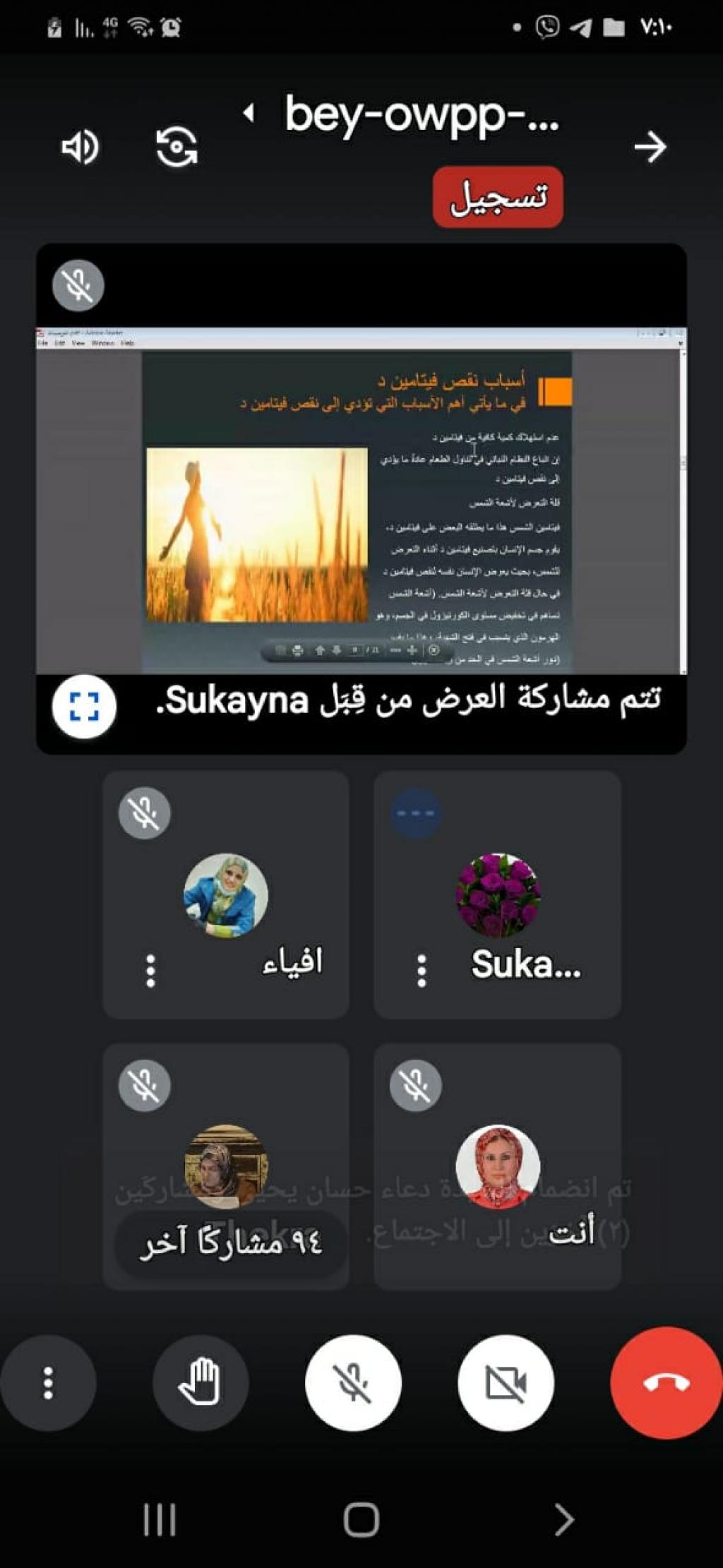
Task: Switch the camera with the flip icon
Action: click(x=176, y=147)
